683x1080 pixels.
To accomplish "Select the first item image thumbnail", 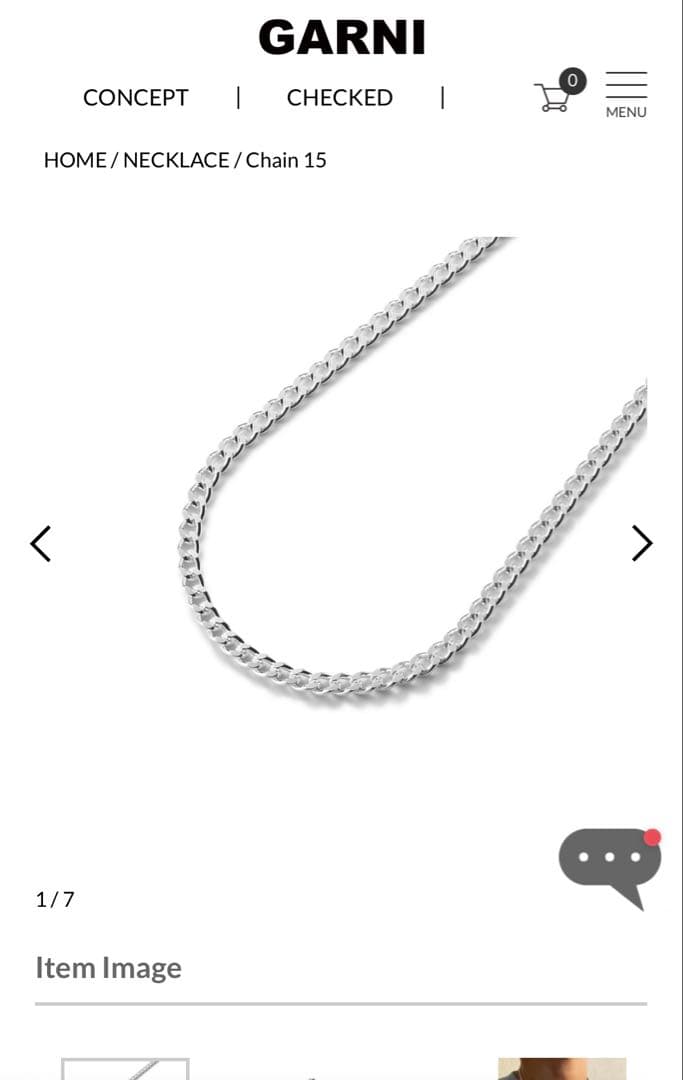I will (x=125, y=1069).
